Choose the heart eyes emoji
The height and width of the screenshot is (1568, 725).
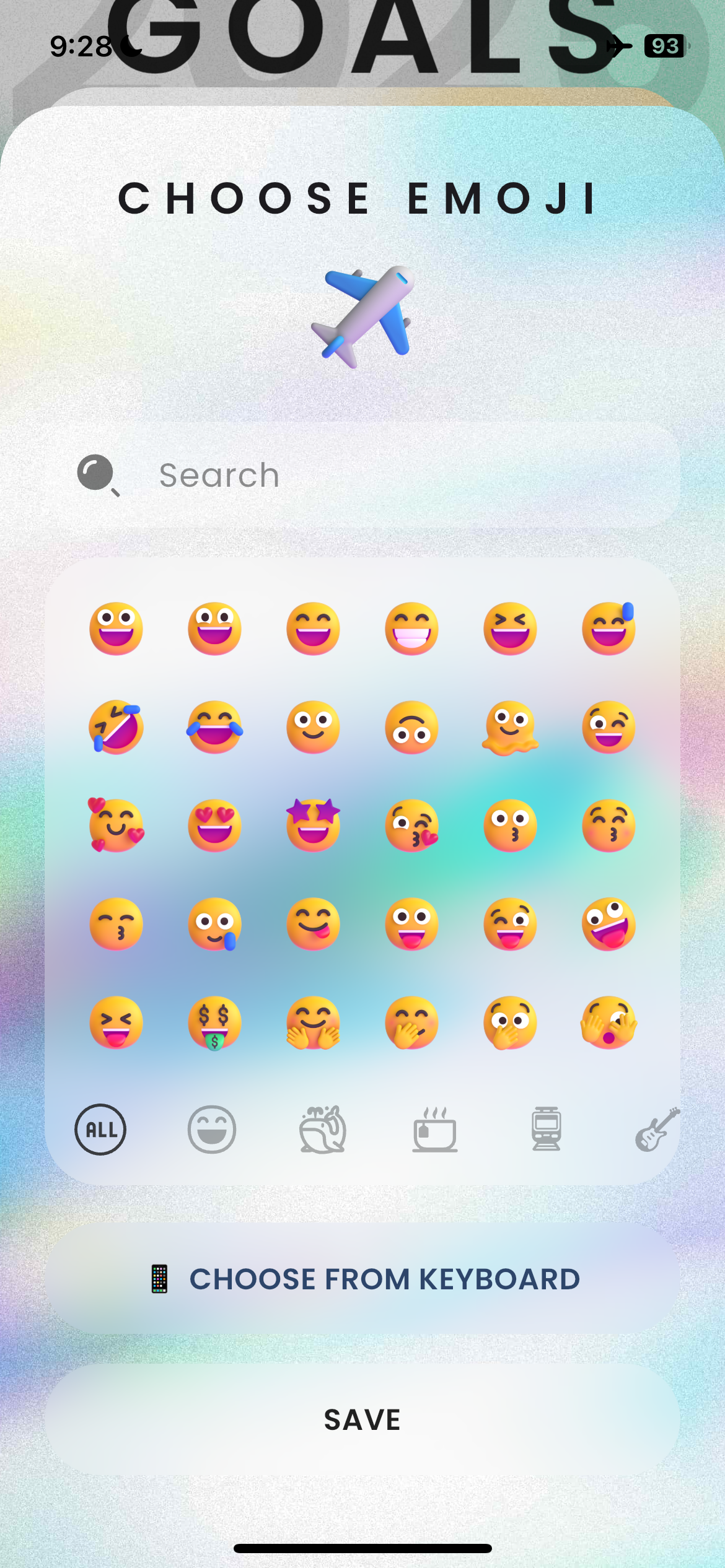(x=214, y=825)
